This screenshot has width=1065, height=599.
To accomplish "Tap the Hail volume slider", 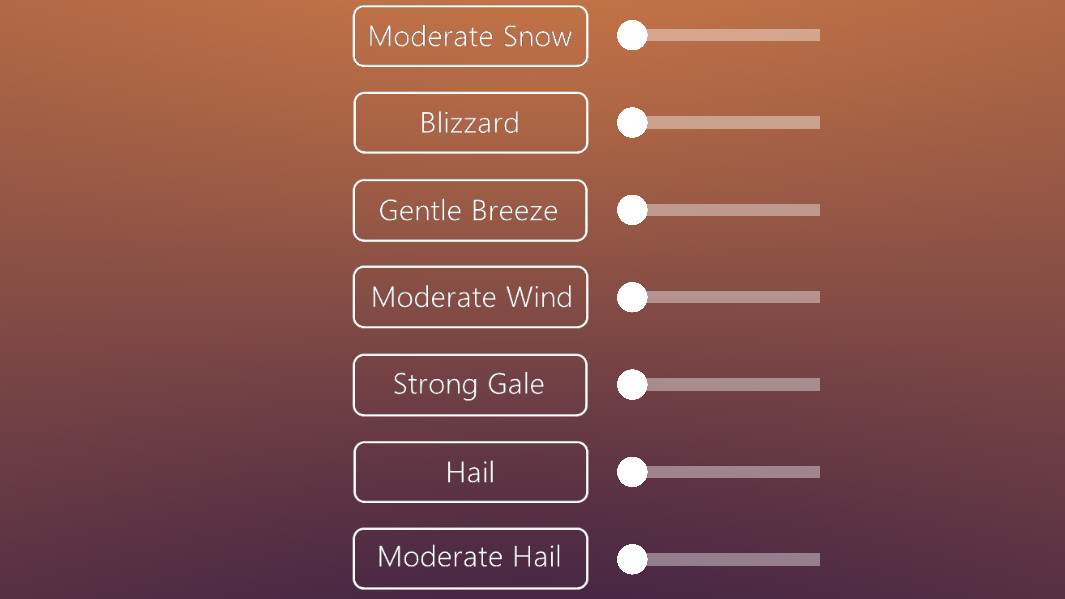I will click(725, 472).
